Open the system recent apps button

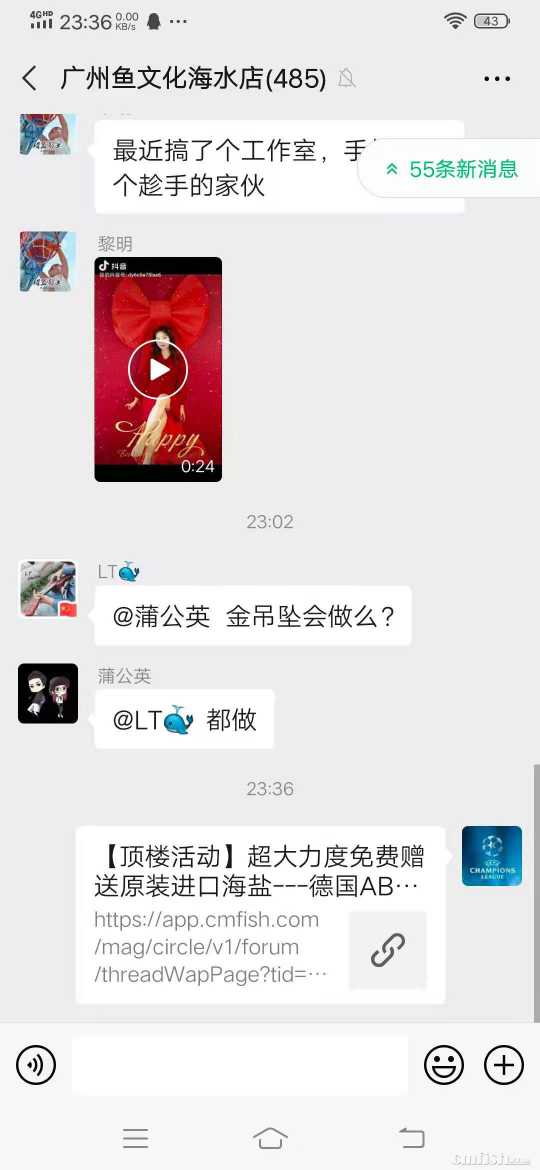point(135,1138)
